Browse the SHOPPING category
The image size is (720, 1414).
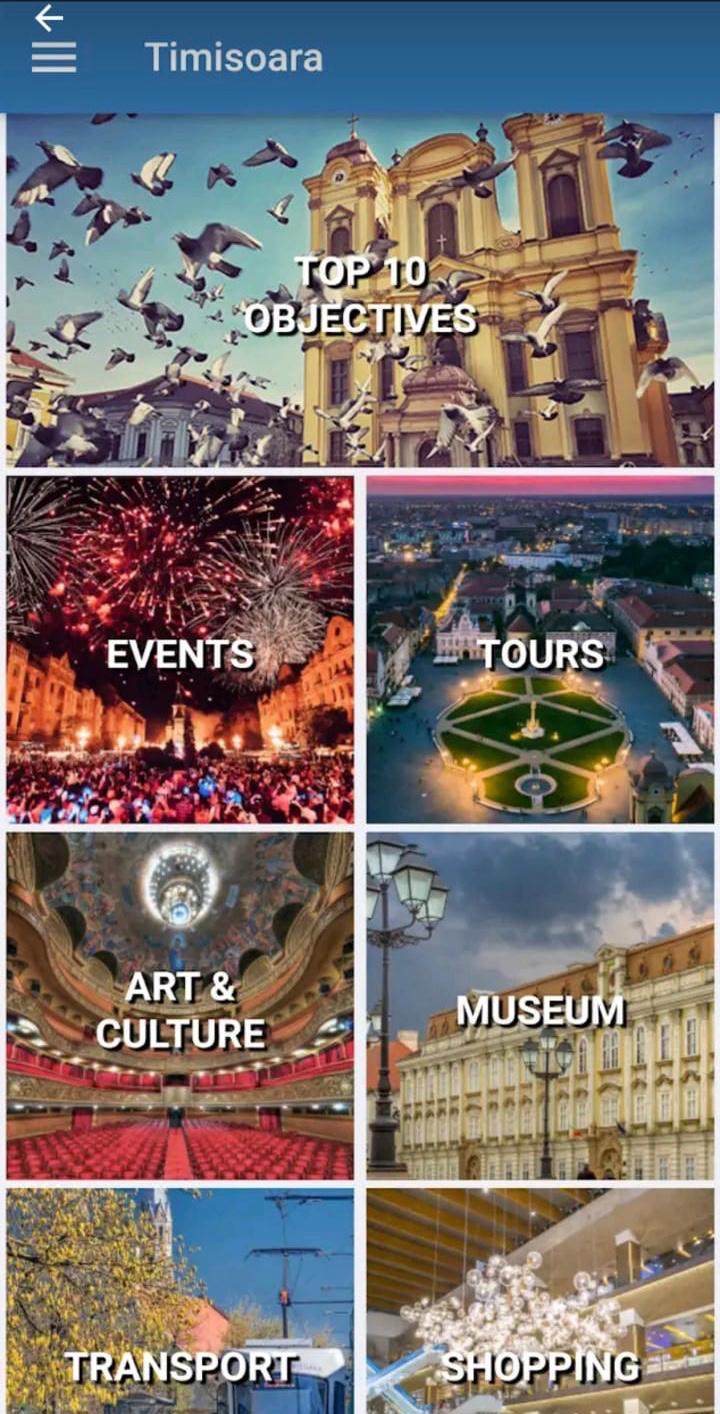pos(541,1300)
